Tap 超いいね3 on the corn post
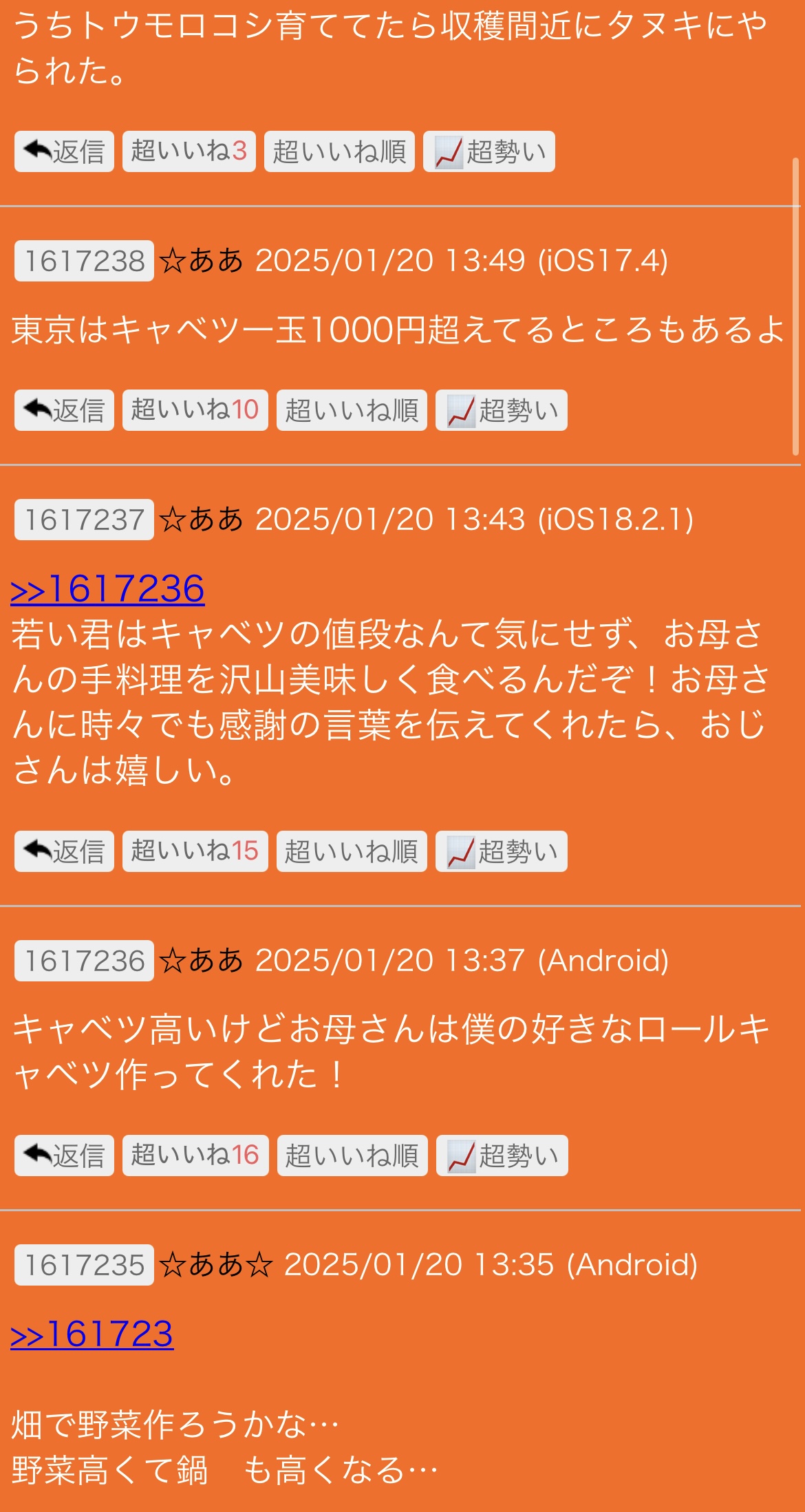Screen dimensions: 805x1512 pyautogui.click(x=189, y=151)
